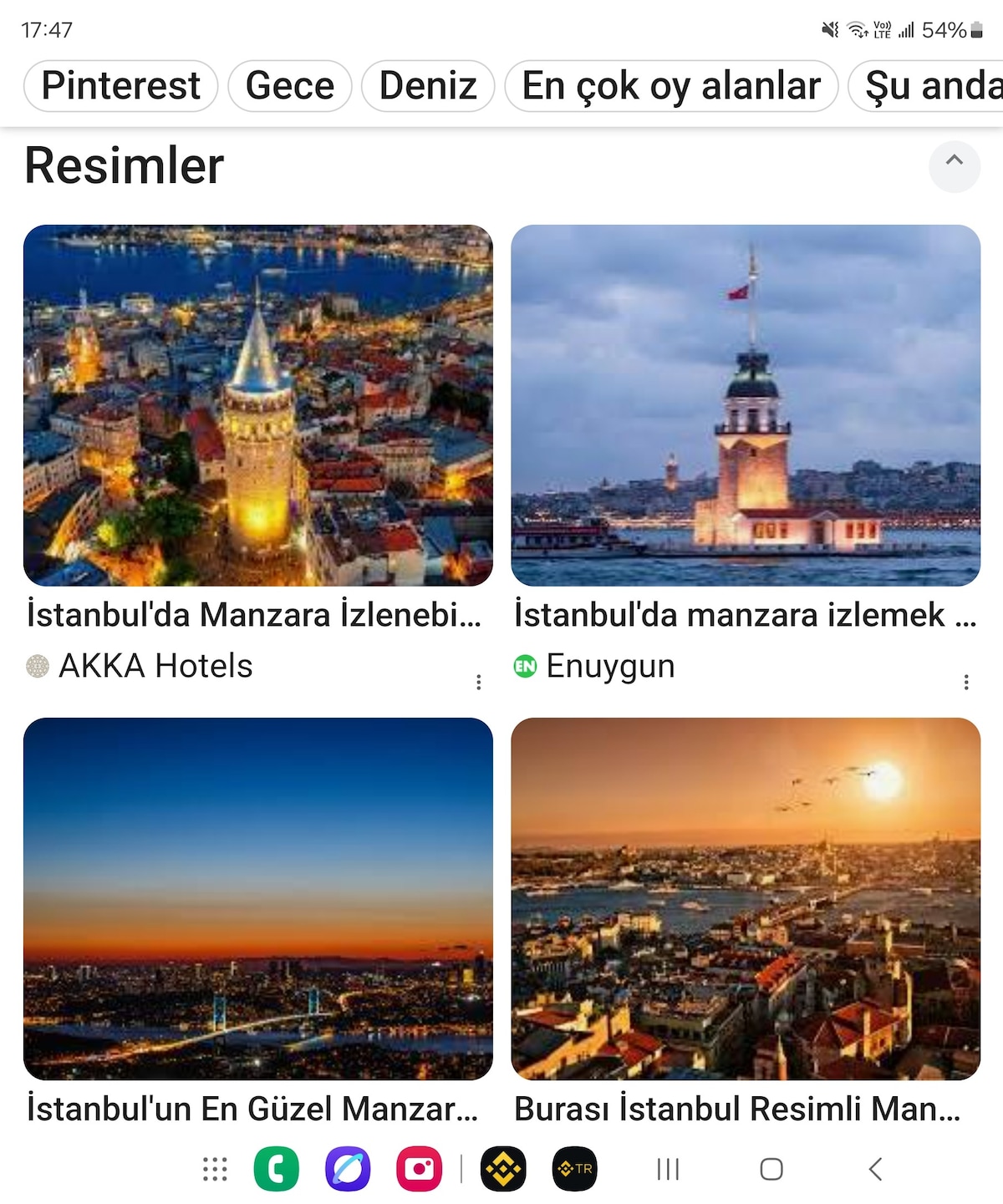Launch the green phone app from taskbar
Screen dimensions: 1003x1204
click(x=277, y=1169)
